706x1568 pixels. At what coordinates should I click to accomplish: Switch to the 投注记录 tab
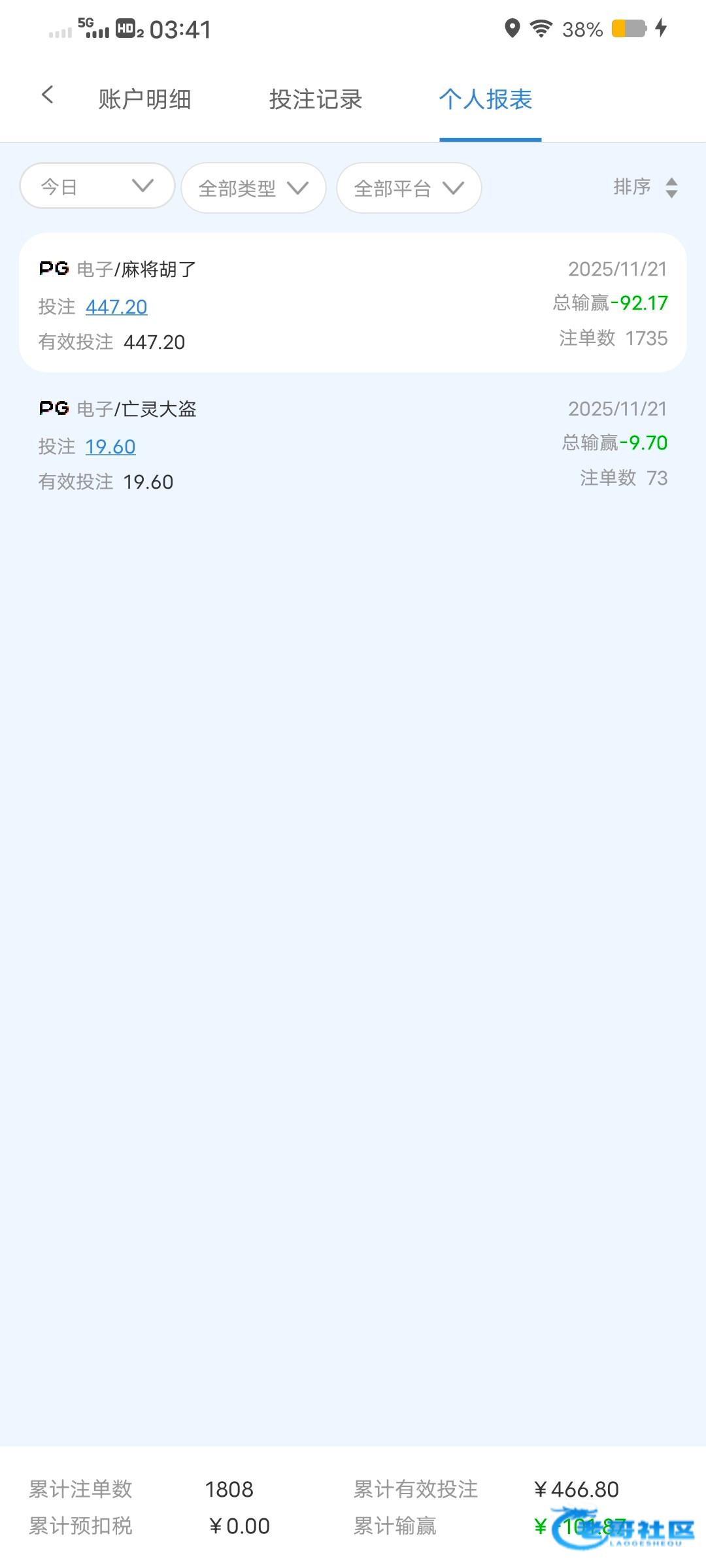(316, 99)
